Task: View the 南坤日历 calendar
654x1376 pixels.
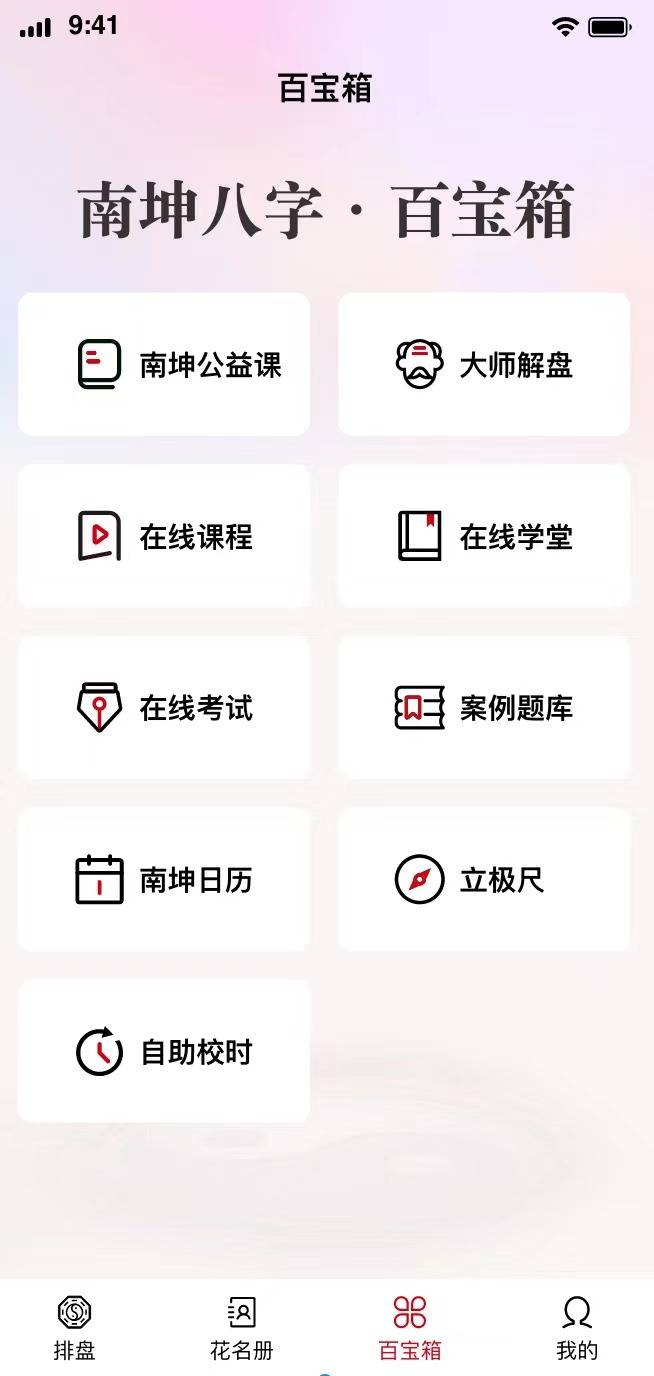Action: 164,879
